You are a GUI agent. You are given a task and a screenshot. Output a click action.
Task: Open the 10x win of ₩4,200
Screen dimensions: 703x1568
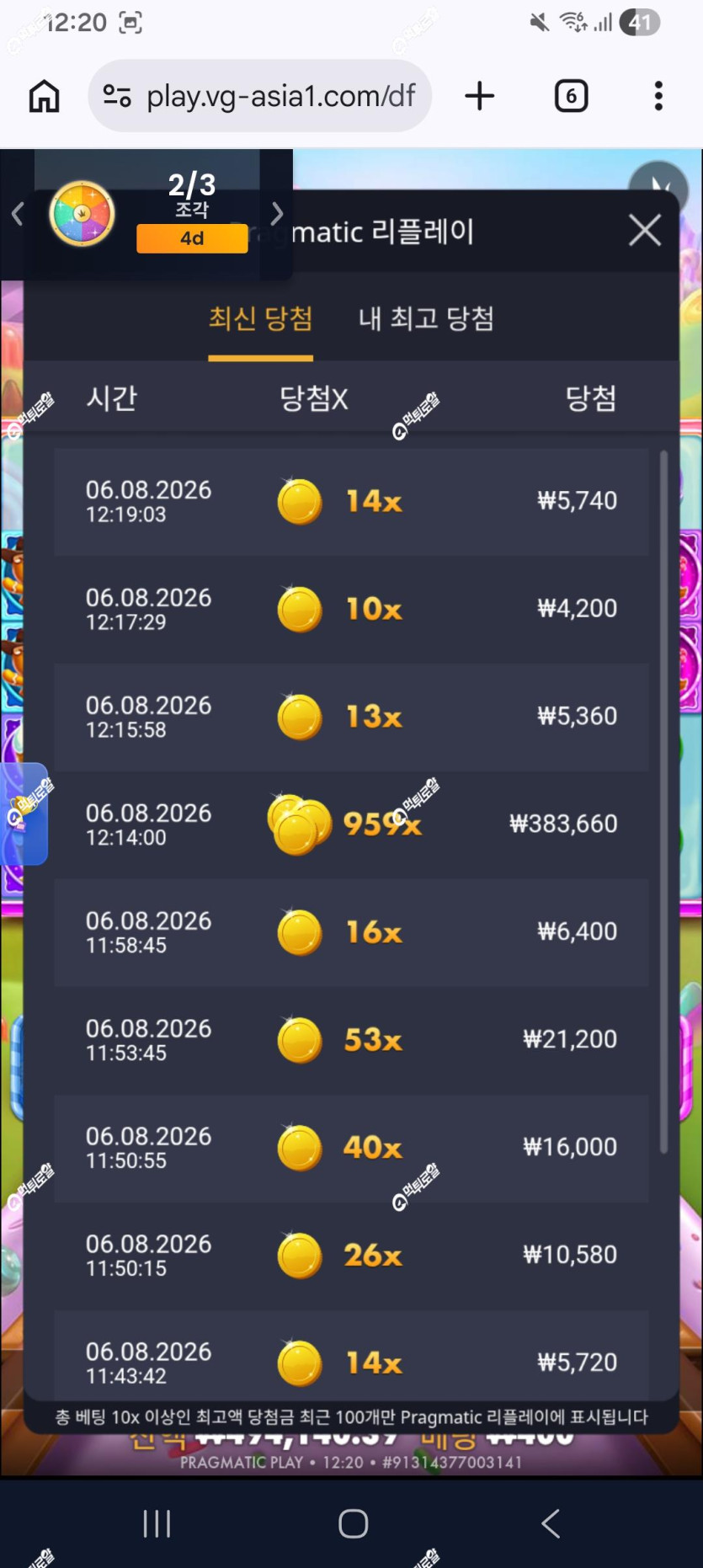351,609
